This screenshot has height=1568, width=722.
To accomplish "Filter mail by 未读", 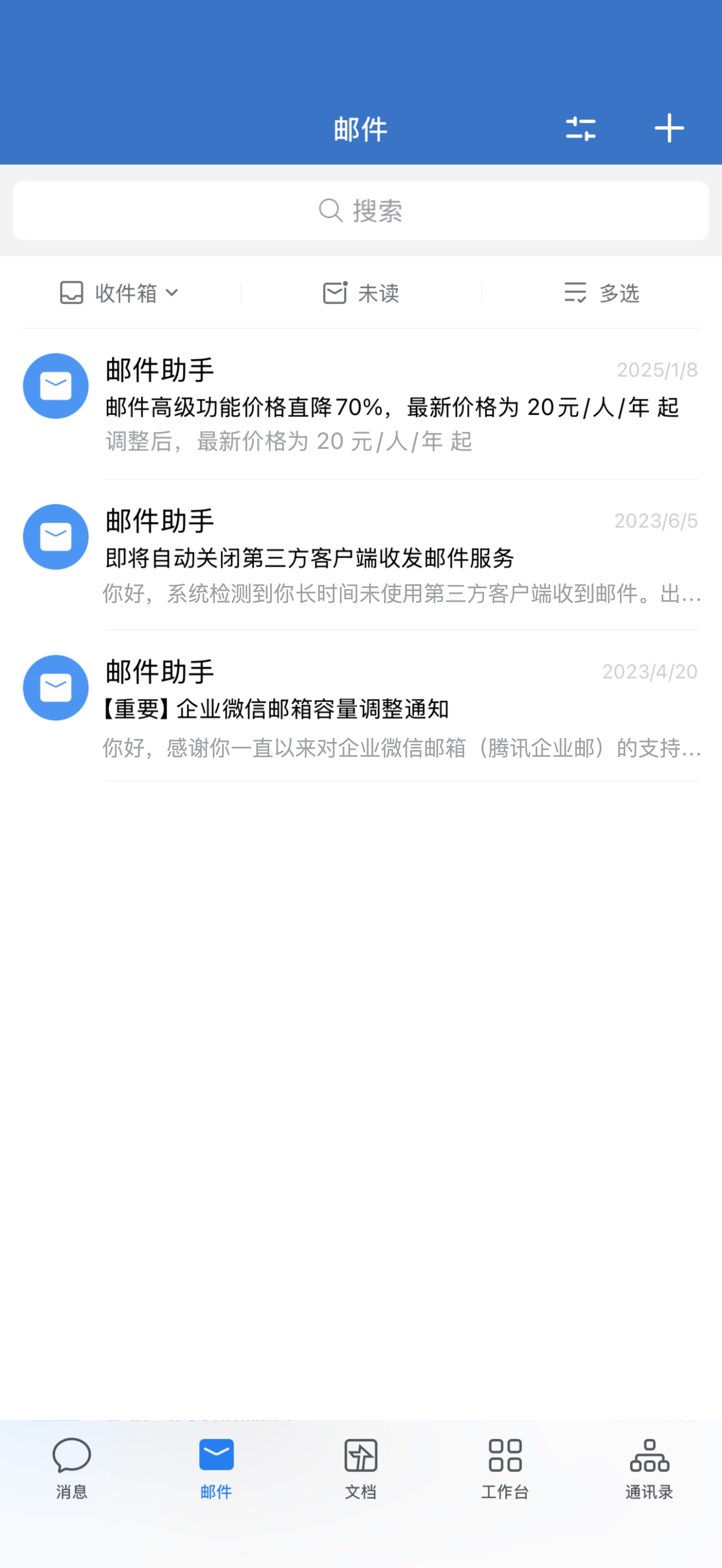I will pyautogui.click(x=360, y=293).
